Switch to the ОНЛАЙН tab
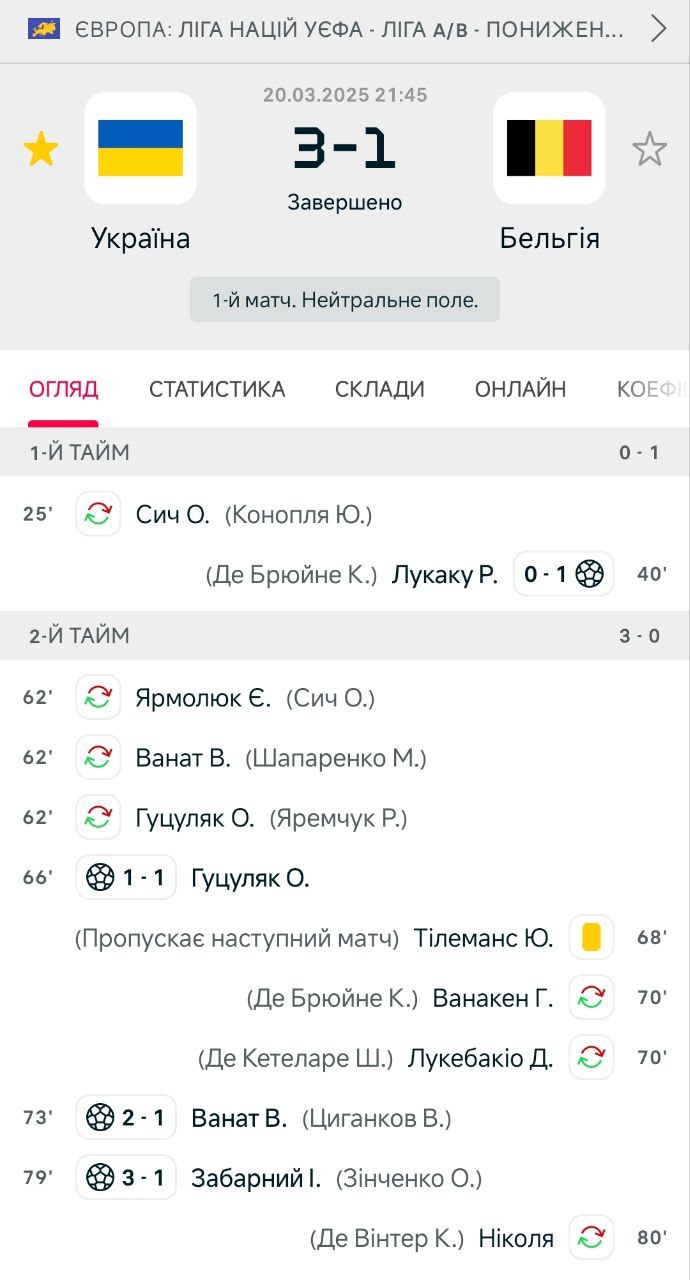690x1280 pixels. pyautogui.click(x=520, y=389)
